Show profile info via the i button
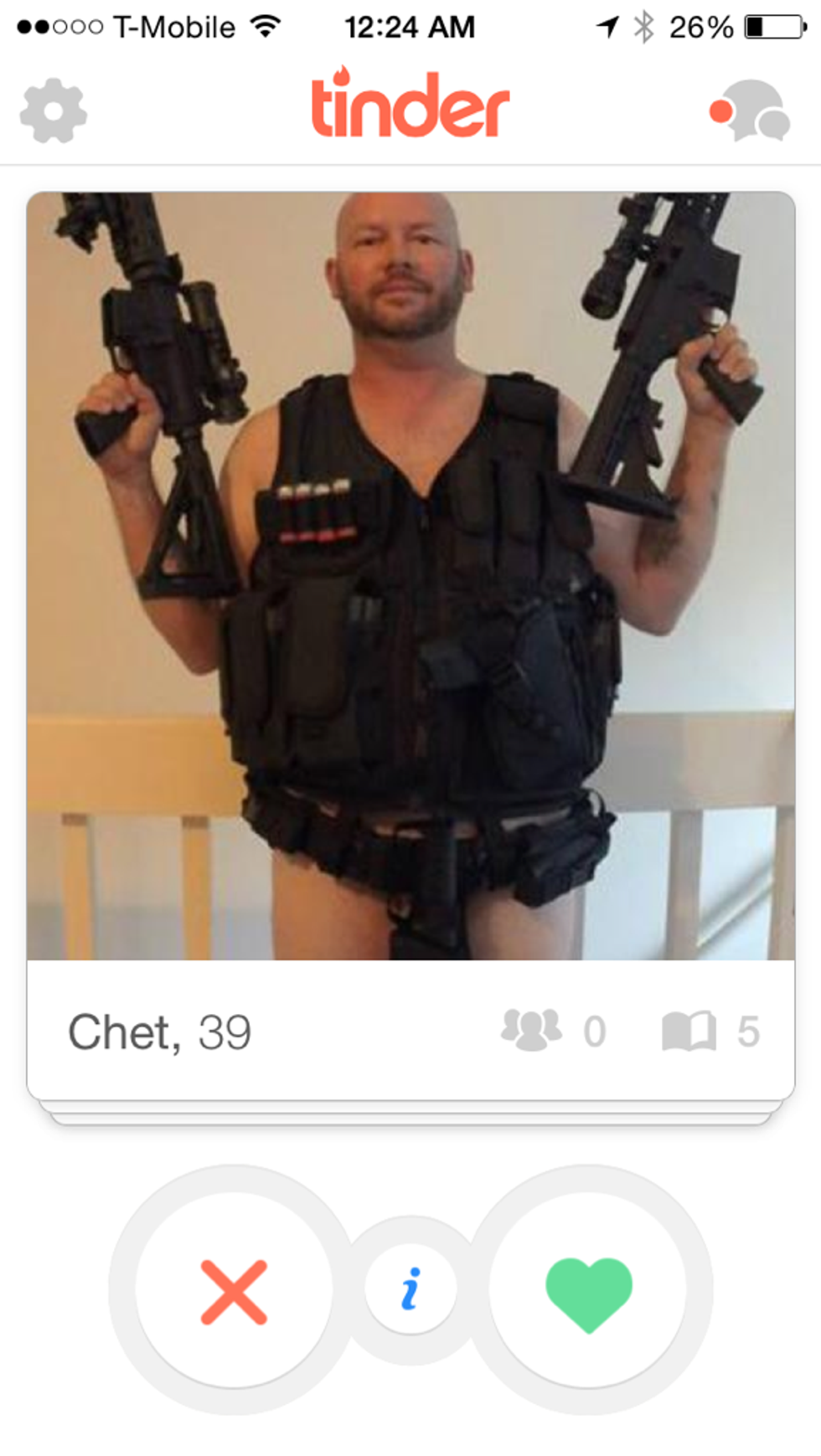 point(410,1289)
